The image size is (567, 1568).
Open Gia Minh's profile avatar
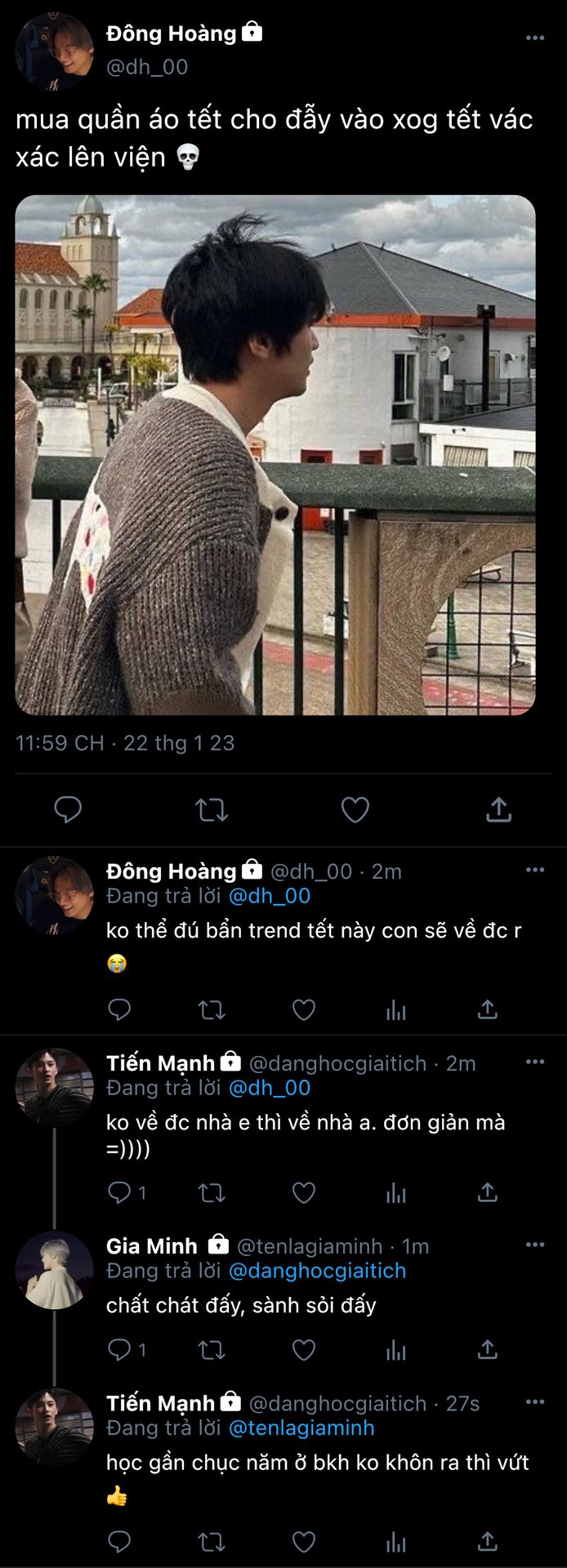54,1270
